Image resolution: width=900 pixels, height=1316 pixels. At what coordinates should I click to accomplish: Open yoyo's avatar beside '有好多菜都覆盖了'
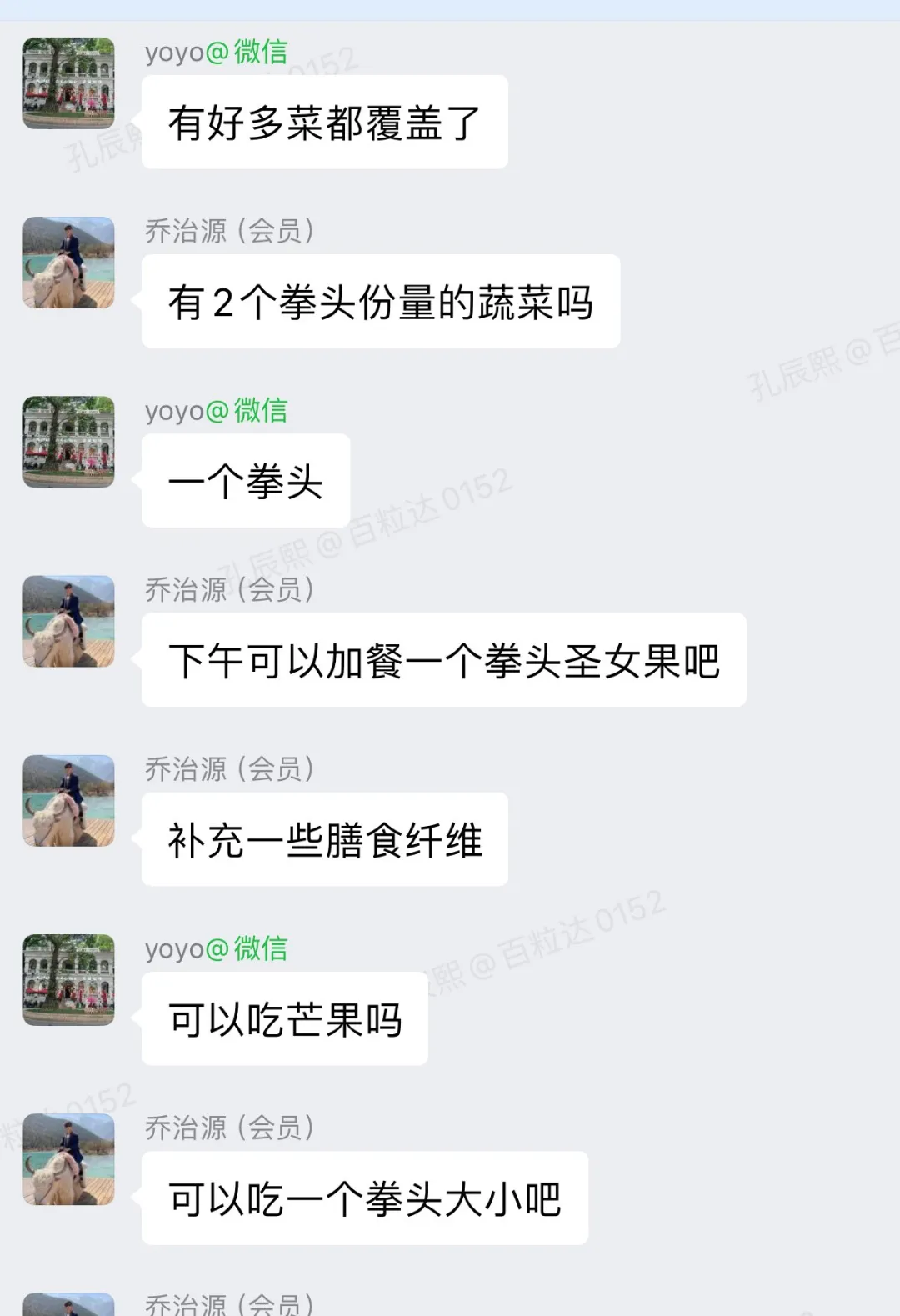click(68, 83)
